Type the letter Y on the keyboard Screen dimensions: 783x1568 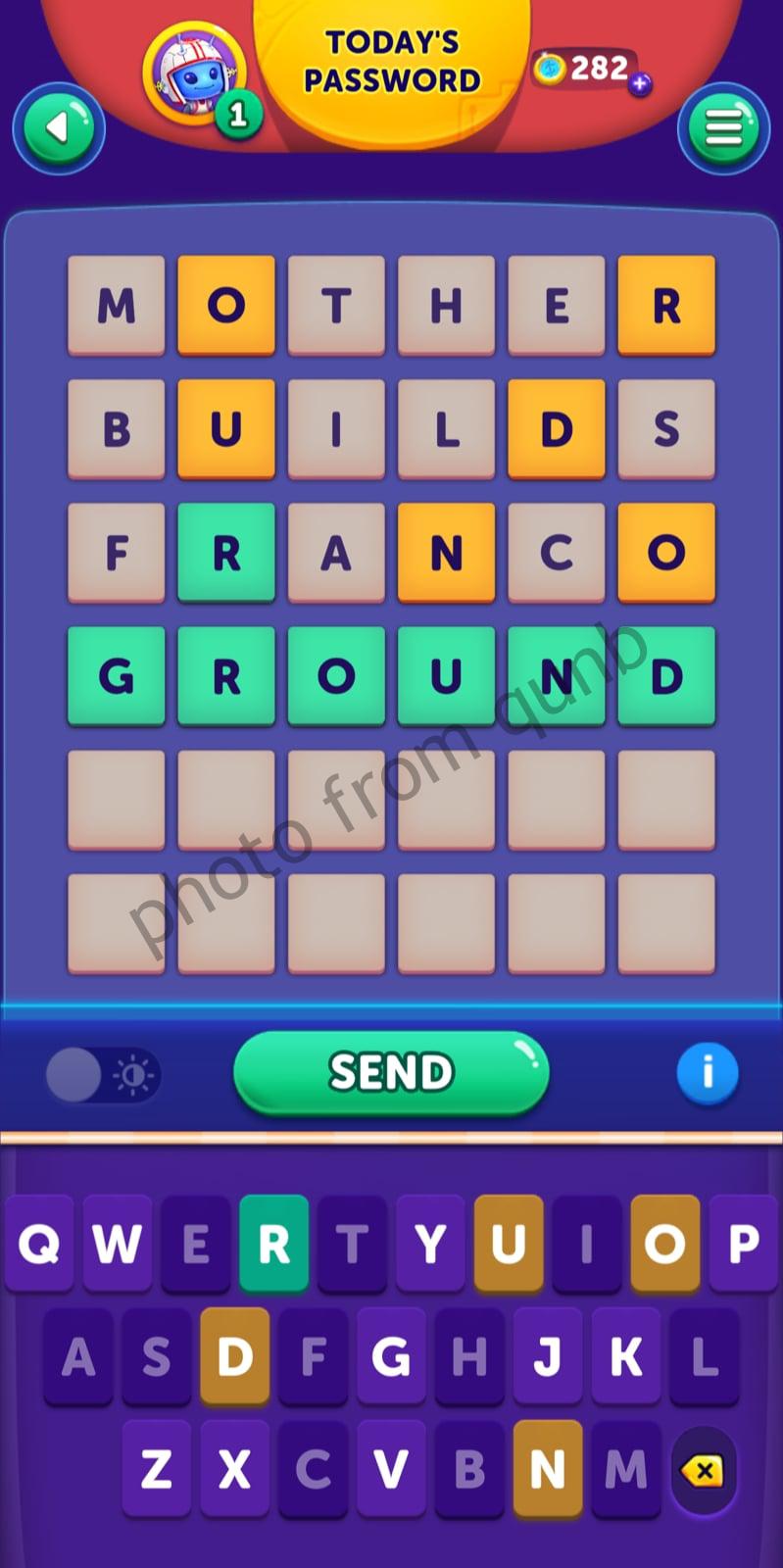pyautogui.click(x=430, y=1243)
